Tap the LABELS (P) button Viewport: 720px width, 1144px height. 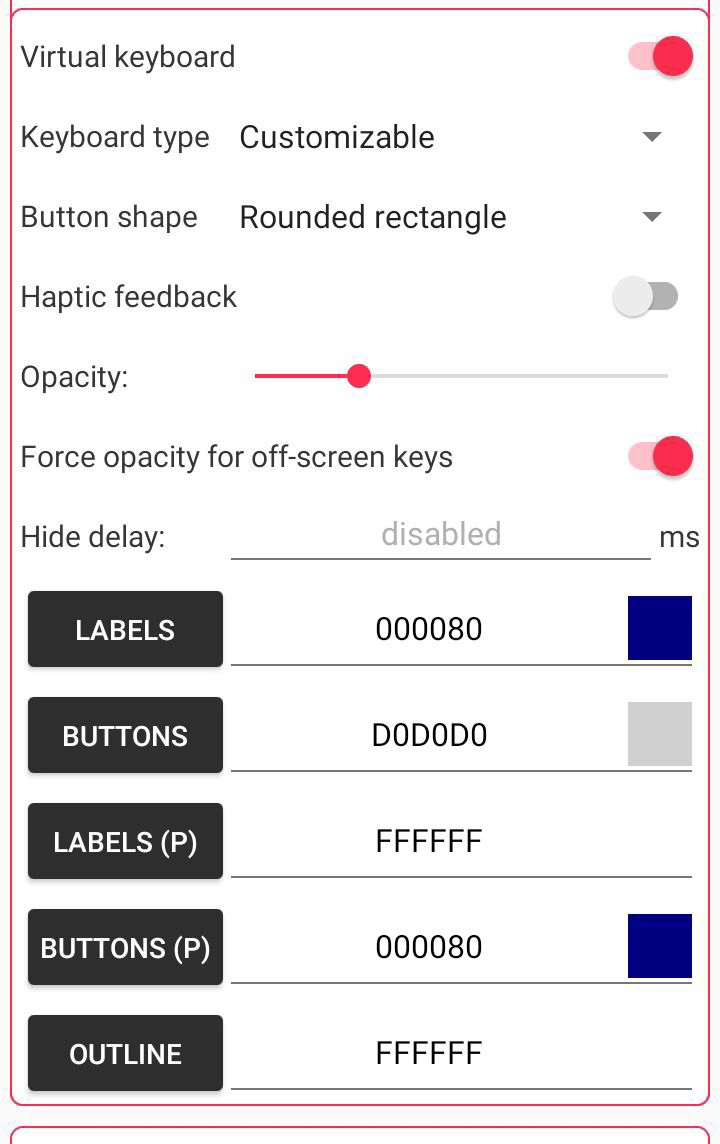tap(125, 841)
